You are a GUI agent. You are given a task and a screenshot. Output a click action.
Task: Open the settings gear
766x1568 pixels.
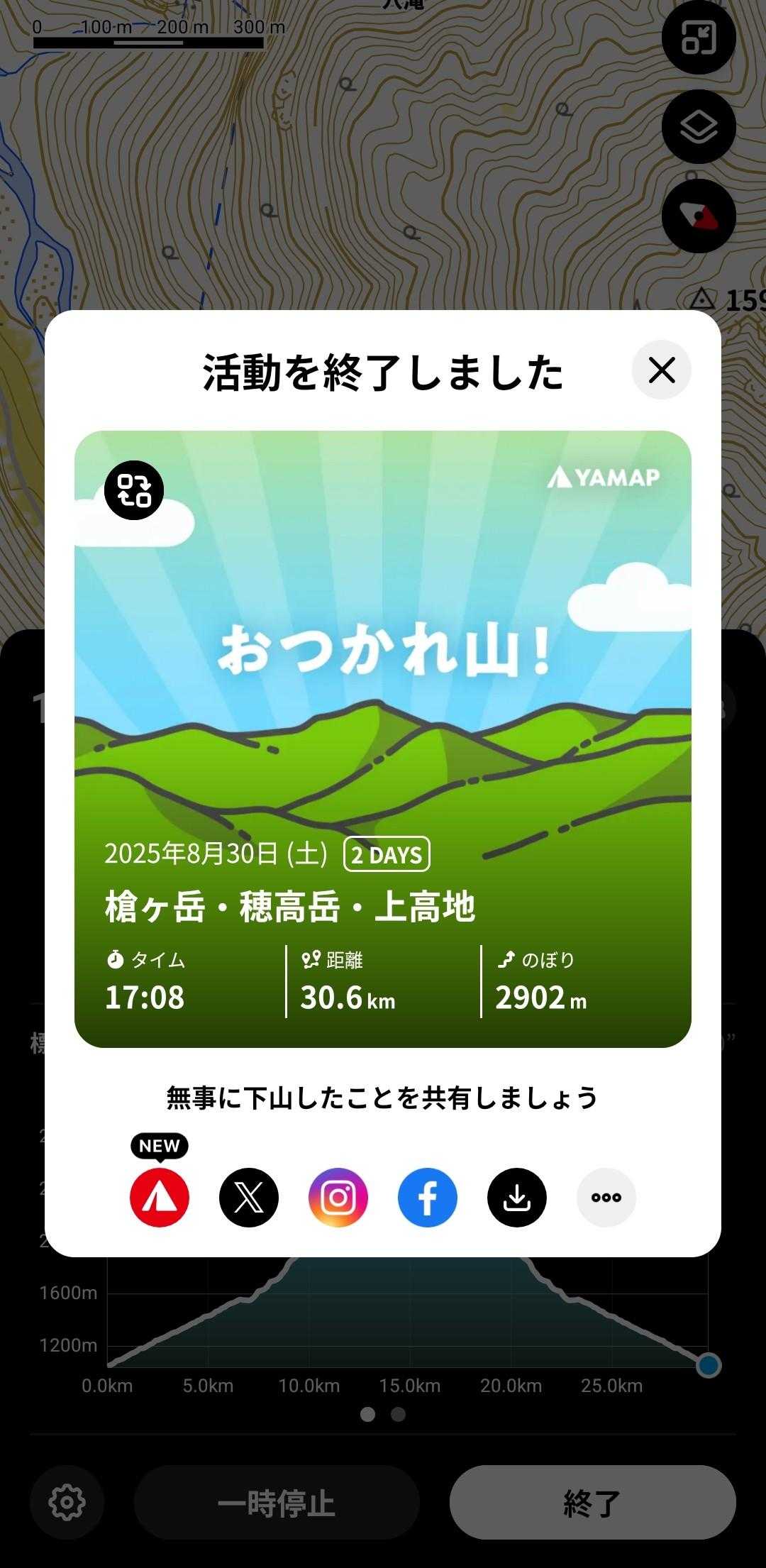tap(67, 1502)
